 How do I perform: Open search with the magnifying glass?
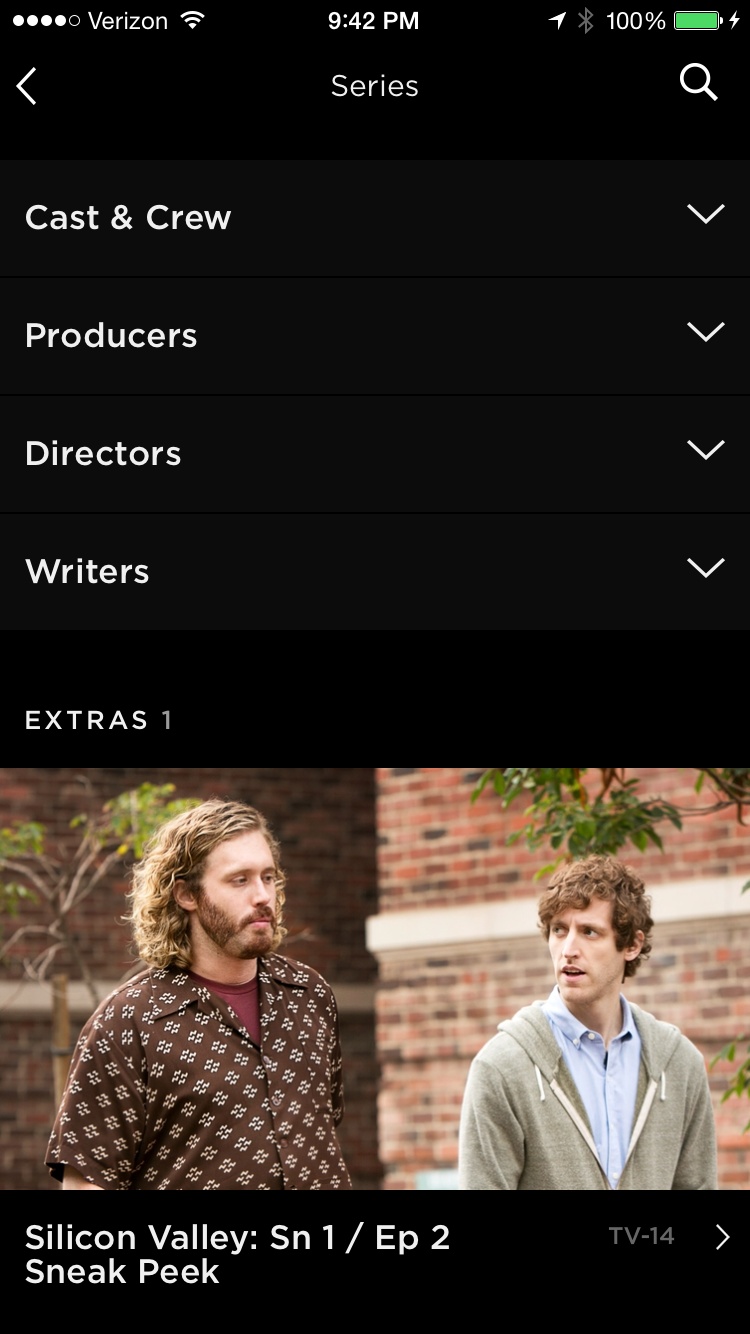[698, 83]
